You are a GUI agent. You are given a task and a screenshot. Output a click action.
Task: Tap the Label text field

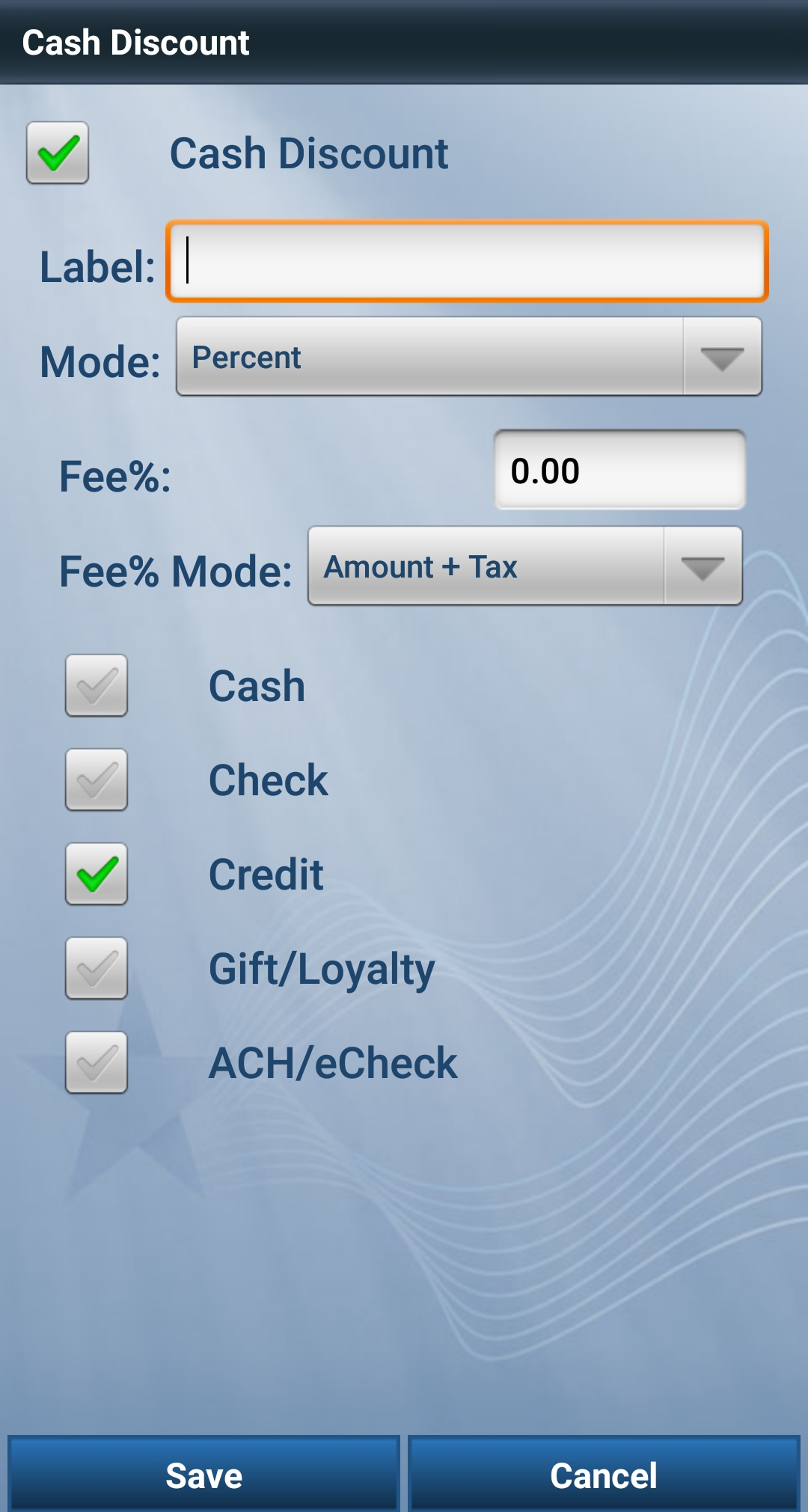click(x=467, y=262)
